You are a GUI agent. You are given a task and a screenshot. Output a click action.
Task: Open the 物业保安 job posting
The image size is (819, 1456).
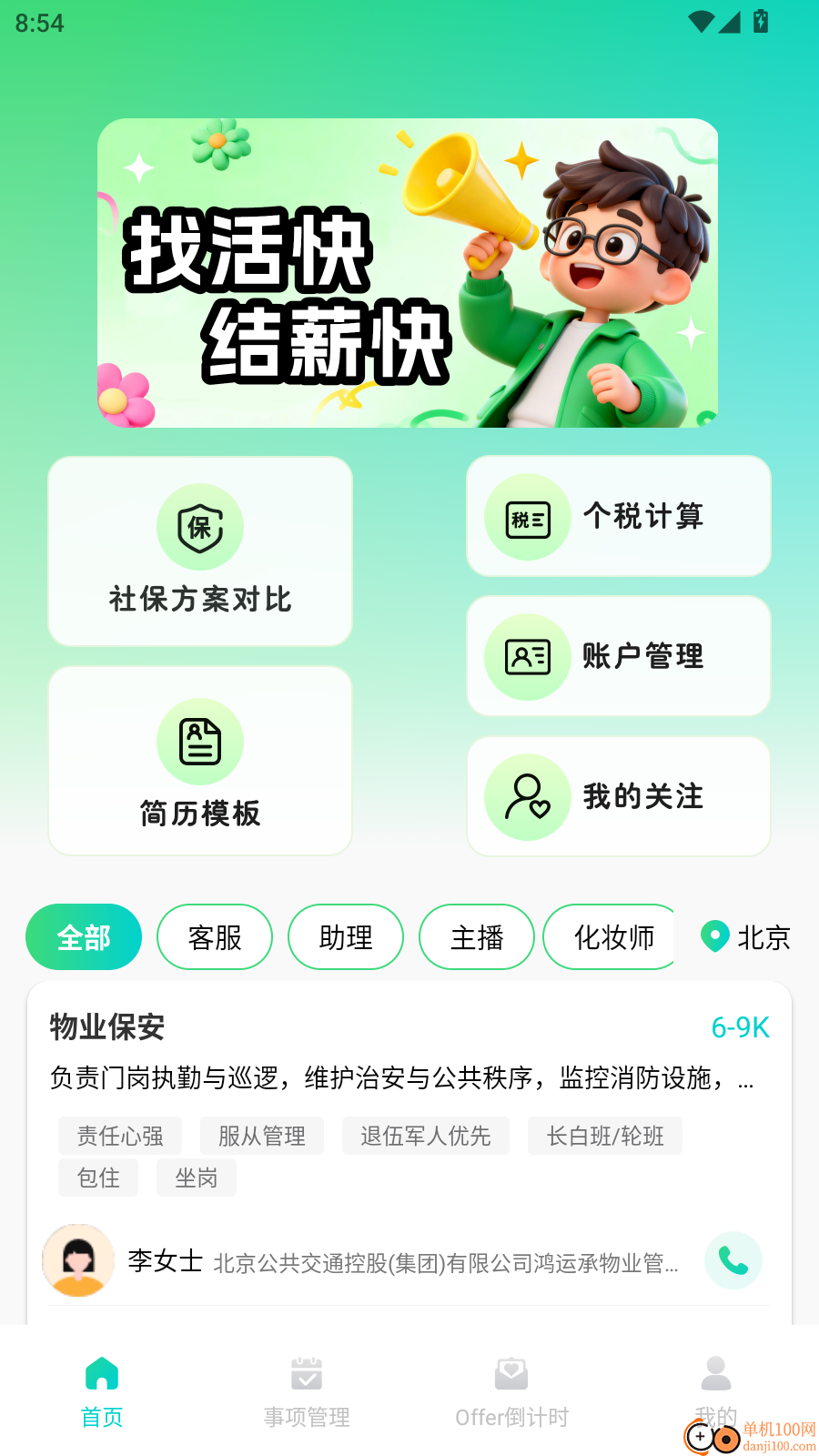point(106,1027)
